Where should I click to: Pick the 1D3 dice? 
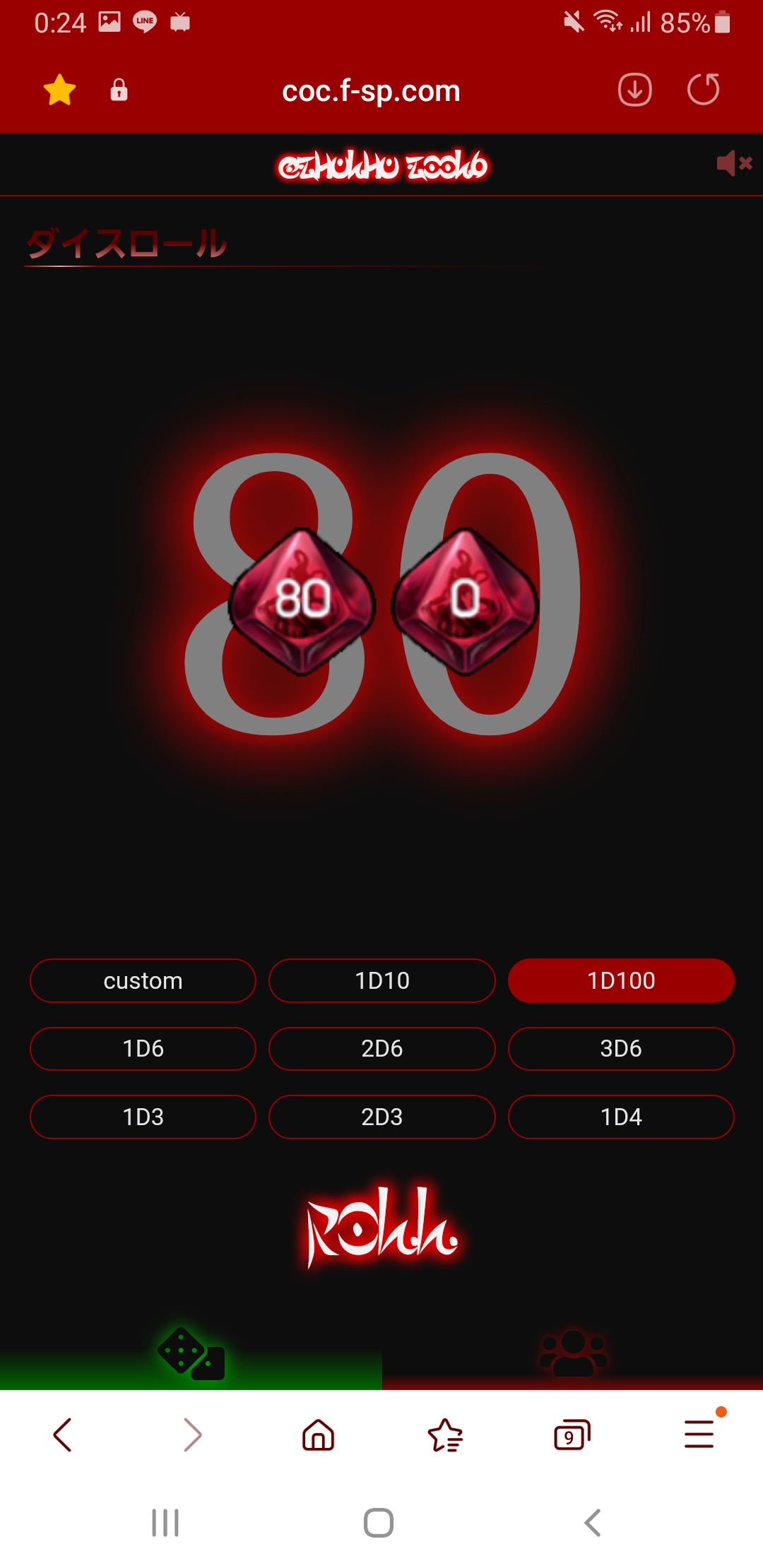coord(143,1117)
